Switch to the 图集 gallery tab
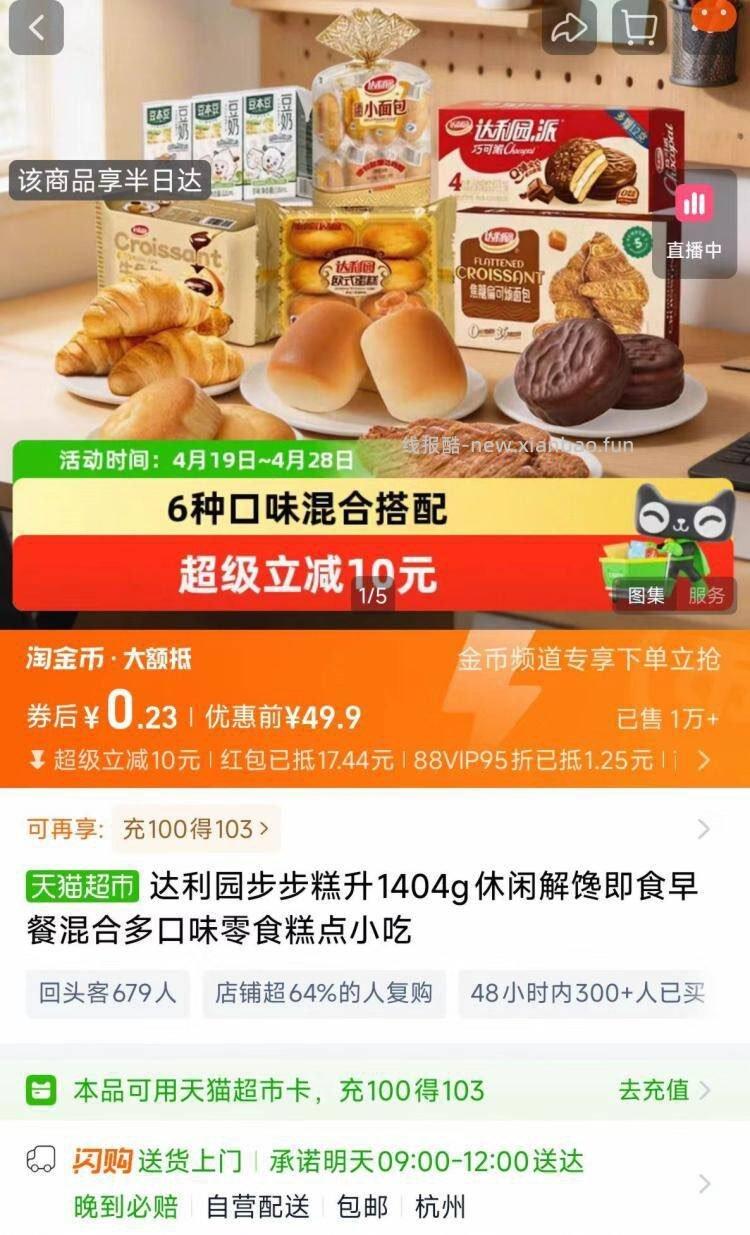This screenshot has height=1235, width=750. pyautogui.click(x=648, y=594)
